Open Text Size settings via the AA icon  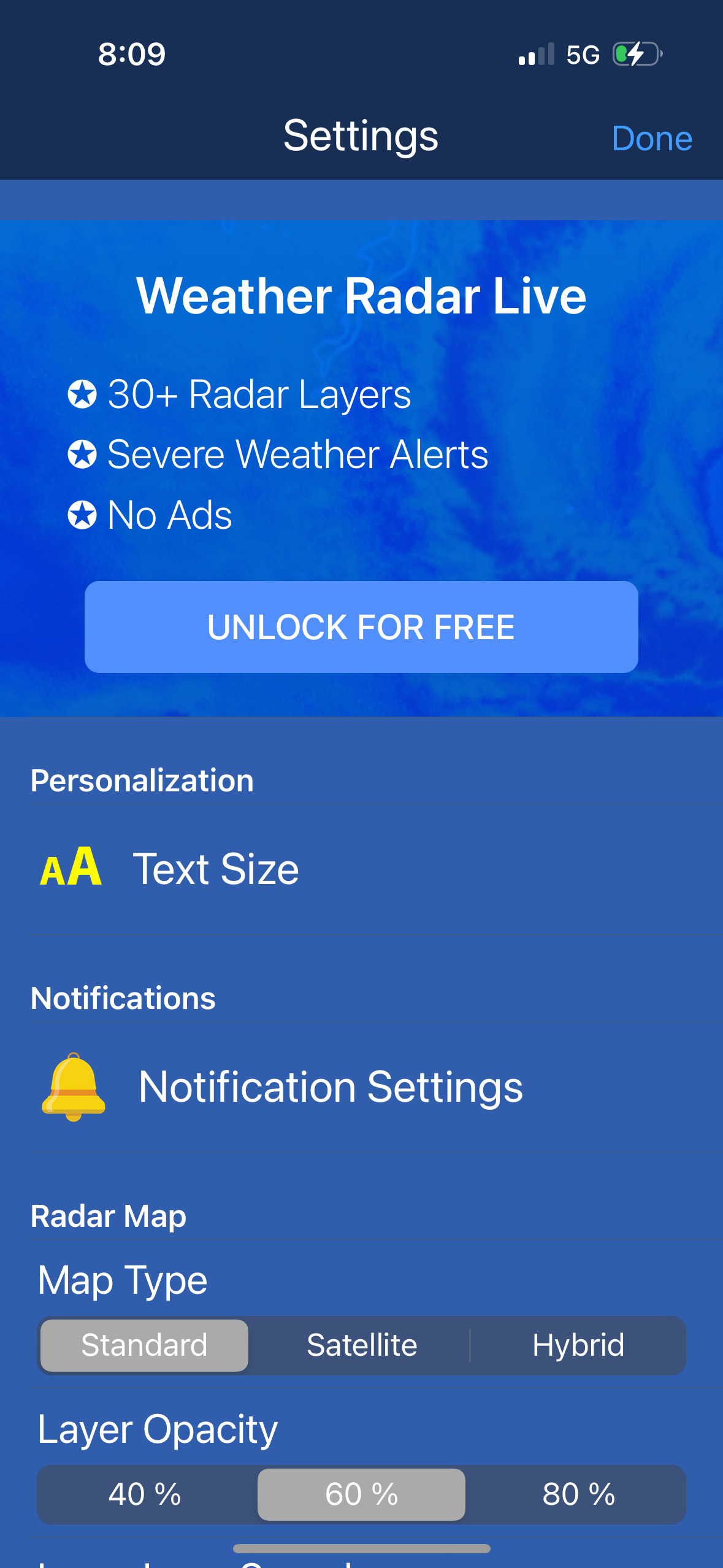click(x=72, y=867)
